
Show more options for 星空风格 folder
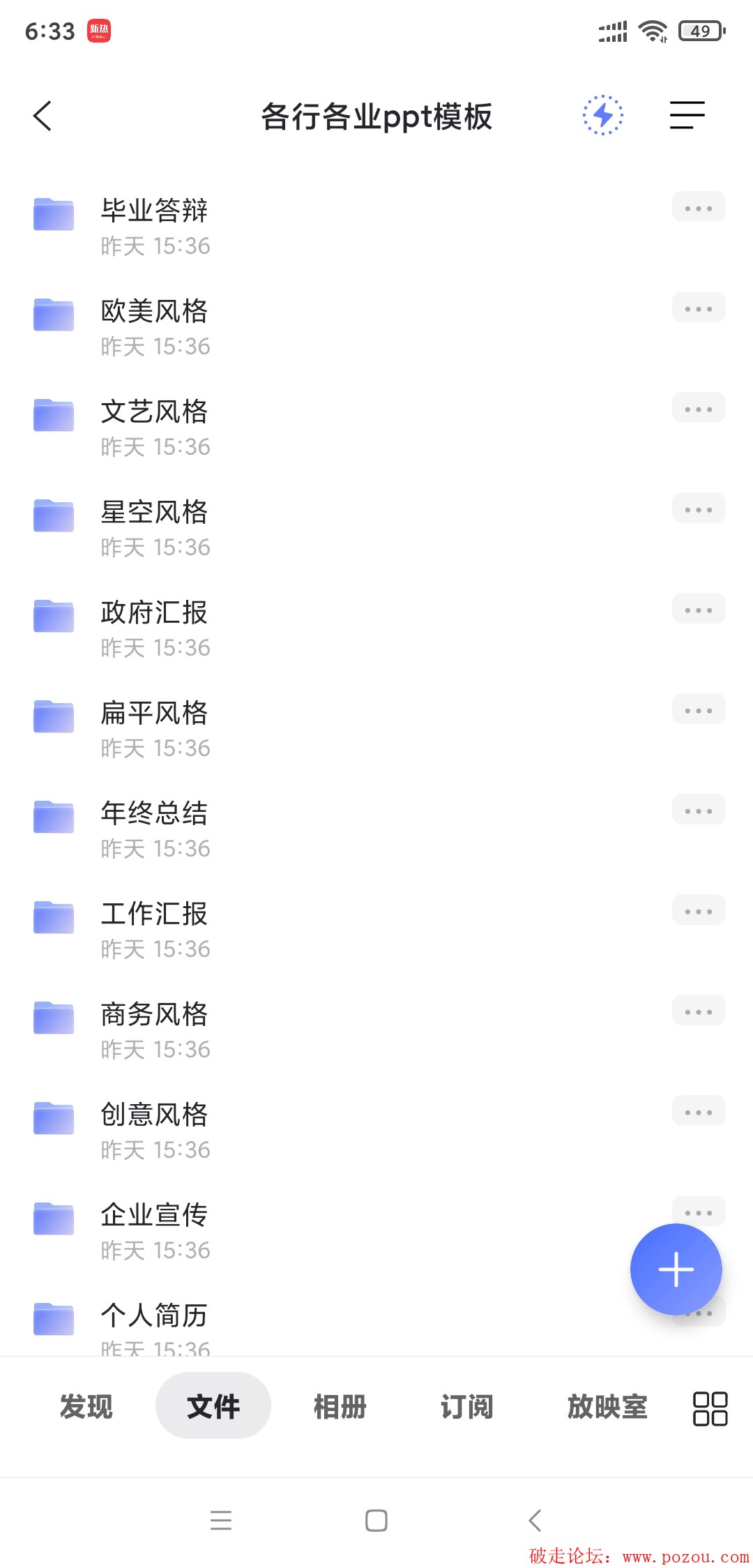click(699, 509)
